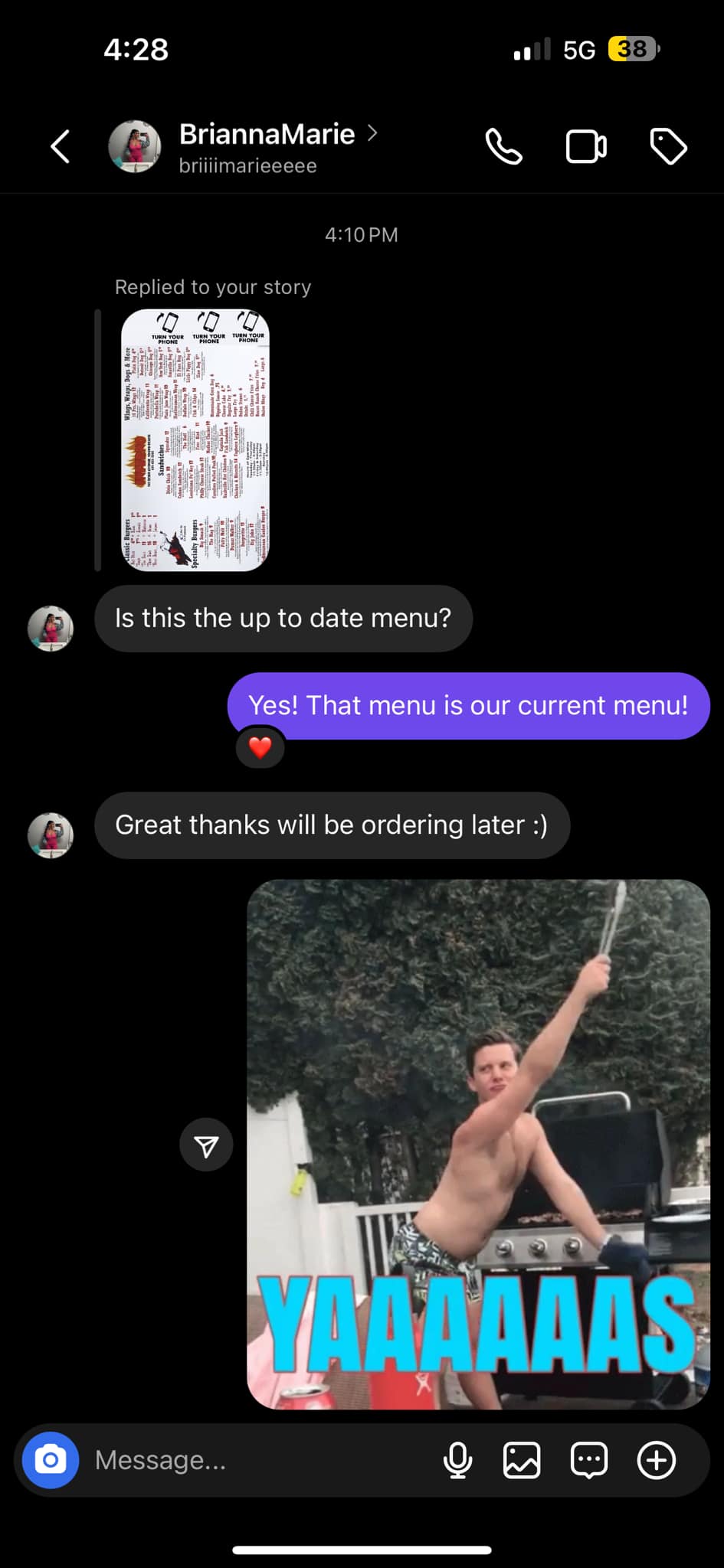The image size is (724, 1568).
Task: Tap the heart reaction under the sent message
Action: click(x=260, y=747)
